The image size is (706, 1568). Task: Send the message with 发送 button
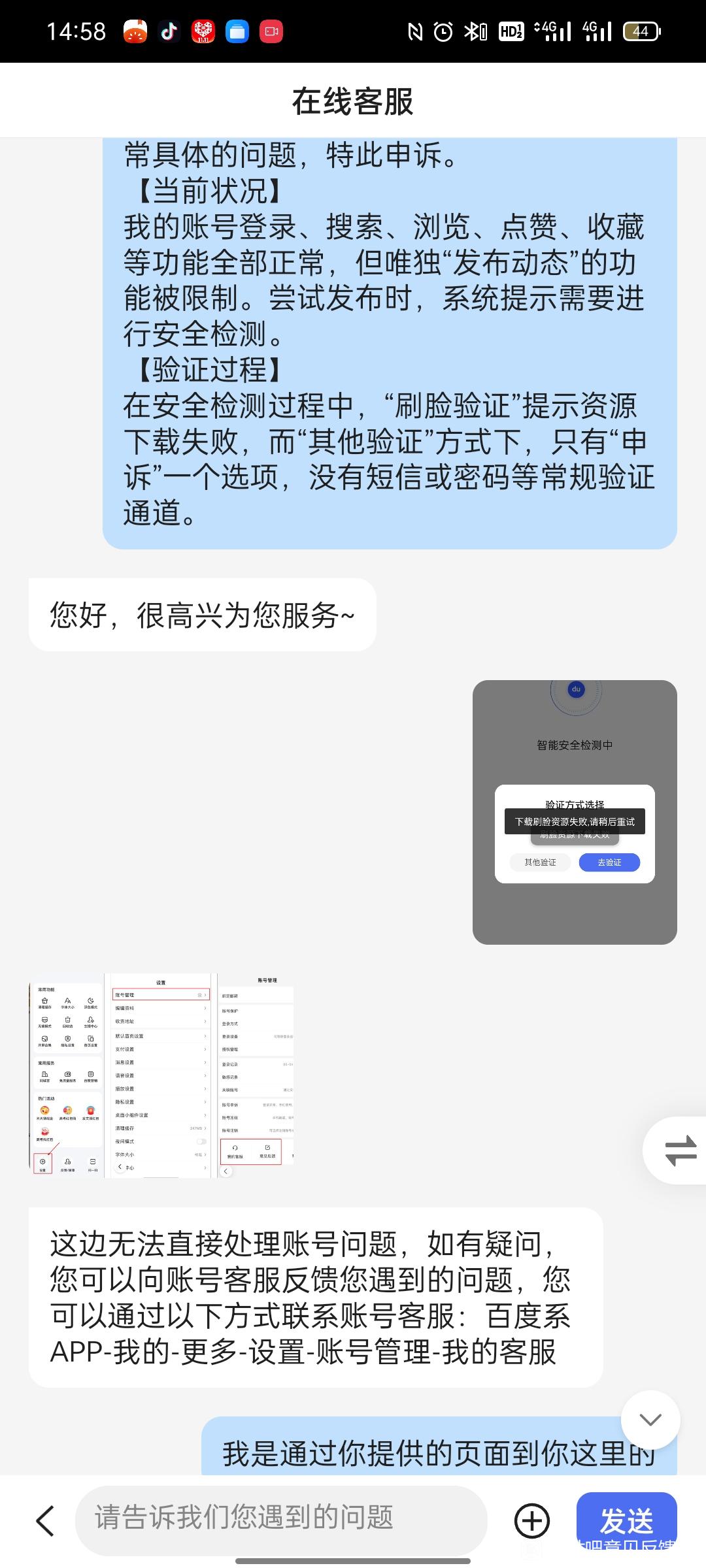pyautogui.click(x=626, y=1520)
